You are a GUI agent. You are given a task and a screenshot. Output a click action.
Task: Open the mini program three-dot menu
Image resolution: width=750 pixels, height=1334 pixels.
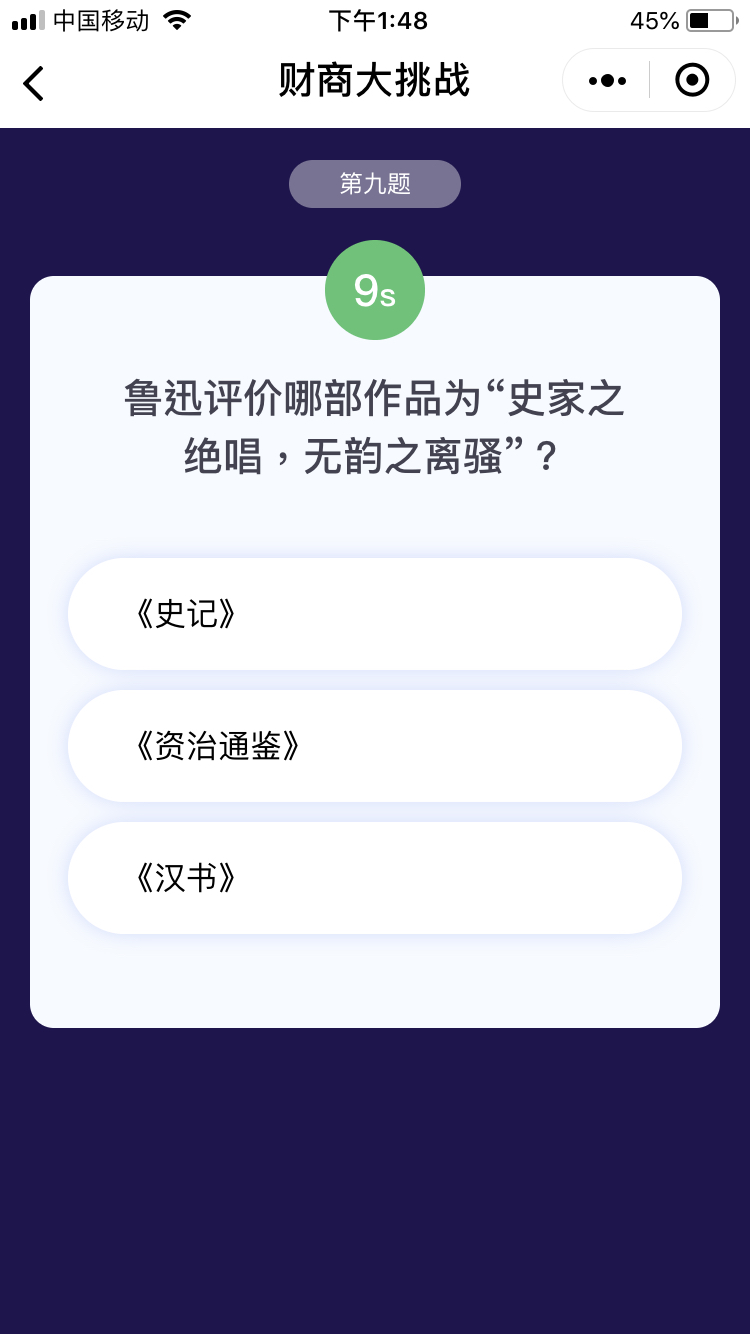(607, 80)
